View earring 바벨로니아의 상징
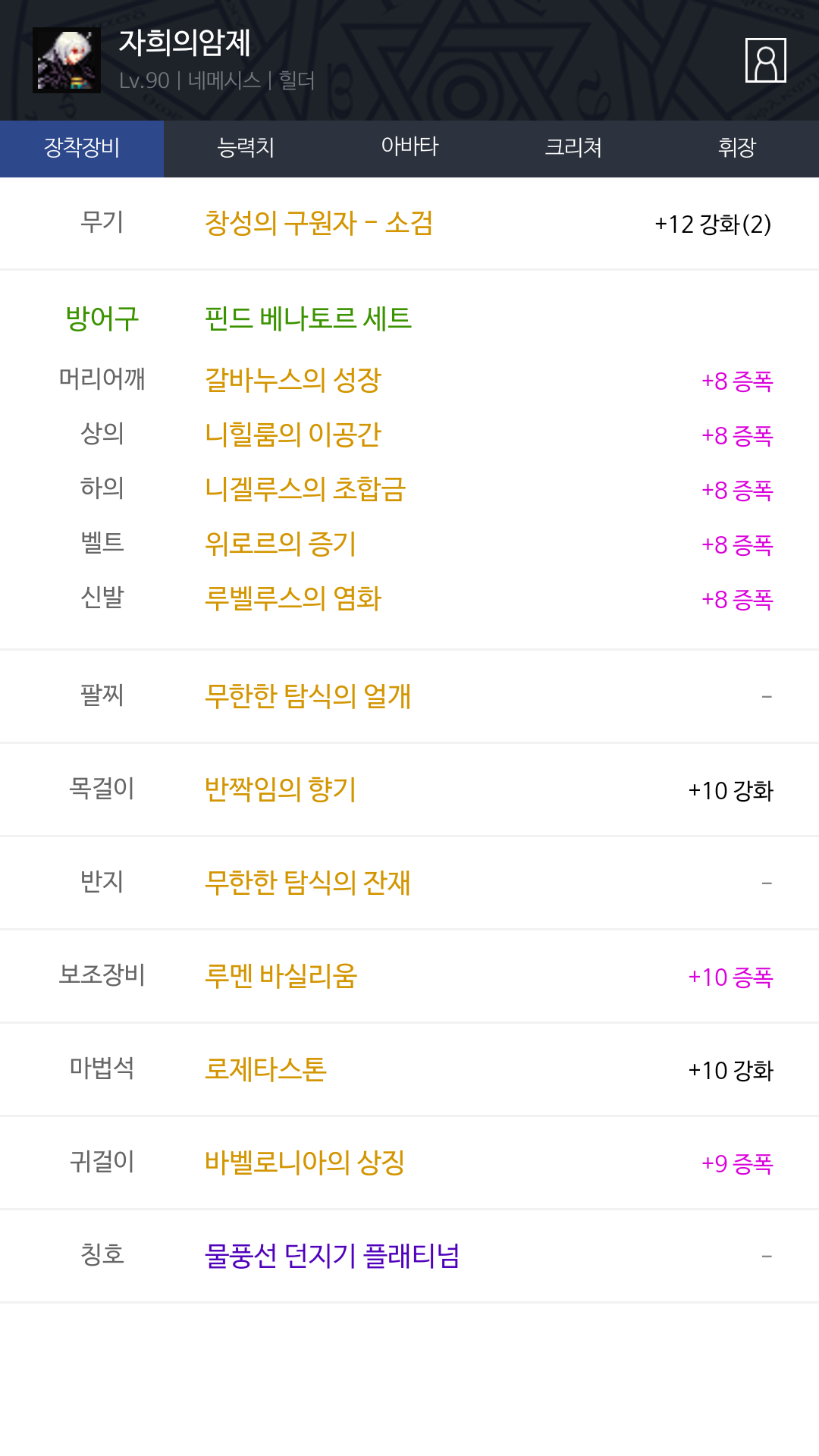 [305, 1163]
